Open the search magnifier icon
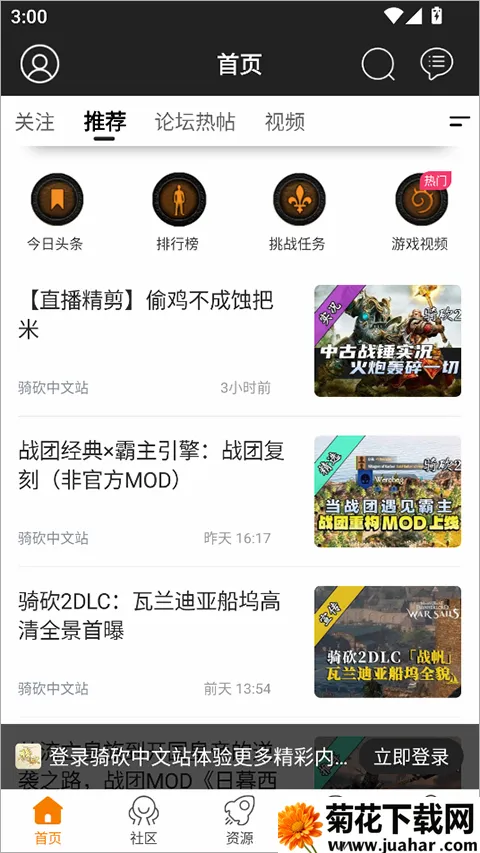Image resolution: width=480 pixels, height=853 pixels. pos(378,64)
